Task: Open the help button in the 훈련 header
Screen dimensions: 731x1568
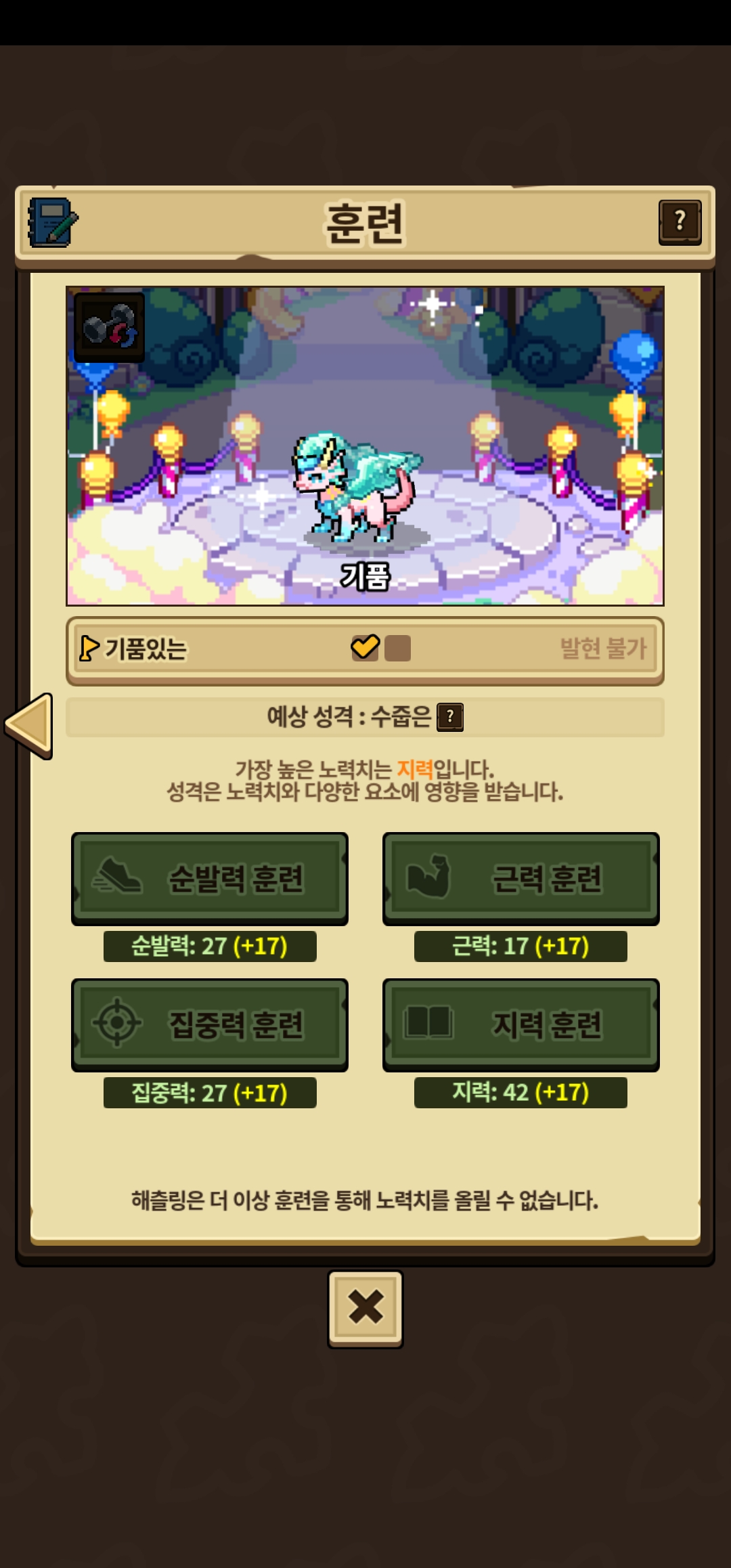Action: click(x=680, y=221)
